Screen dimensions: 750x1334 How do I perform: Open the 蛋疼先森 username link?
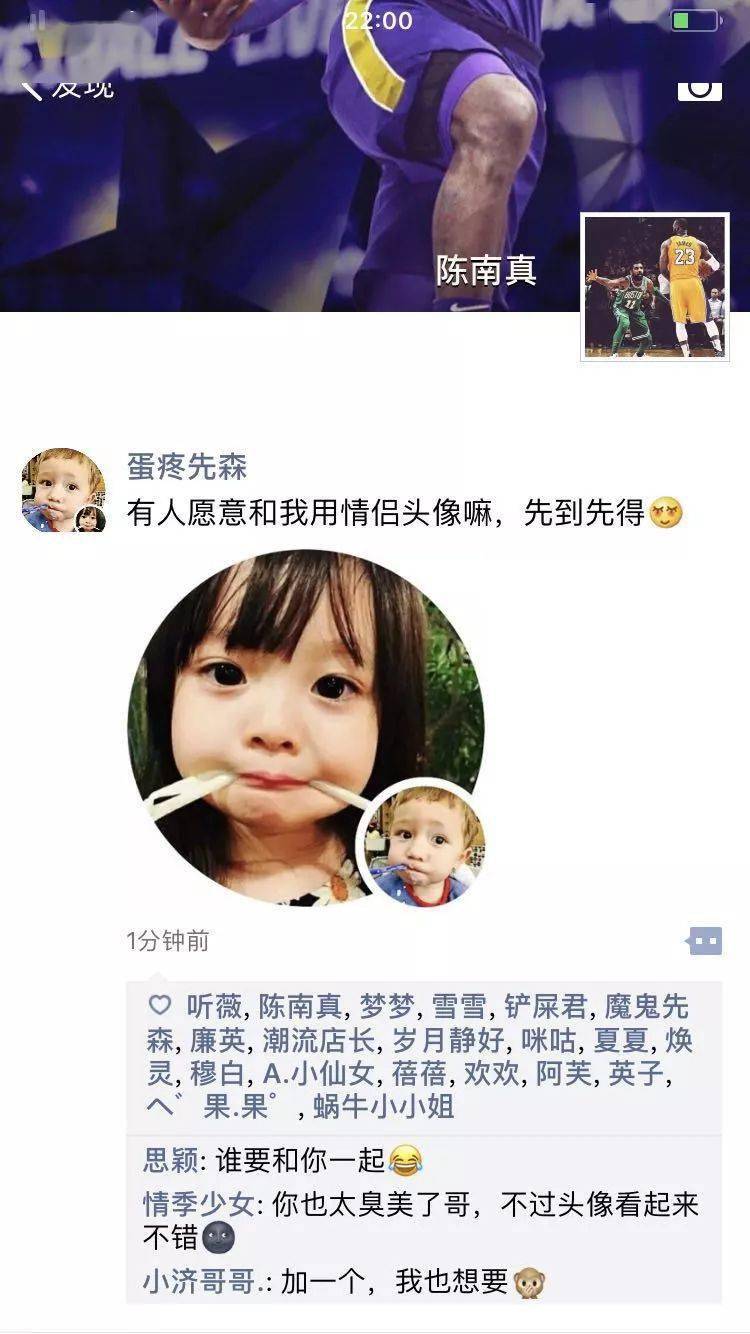(x=187, y=466)
